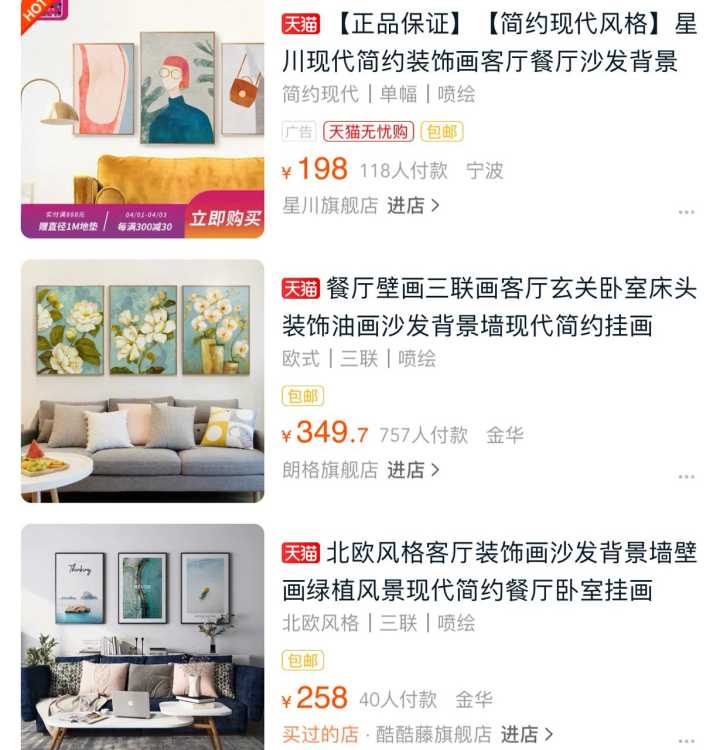This screenshot has width=720, height=750.
Task: Open the floral triptych product image
Action: point(142,380)
